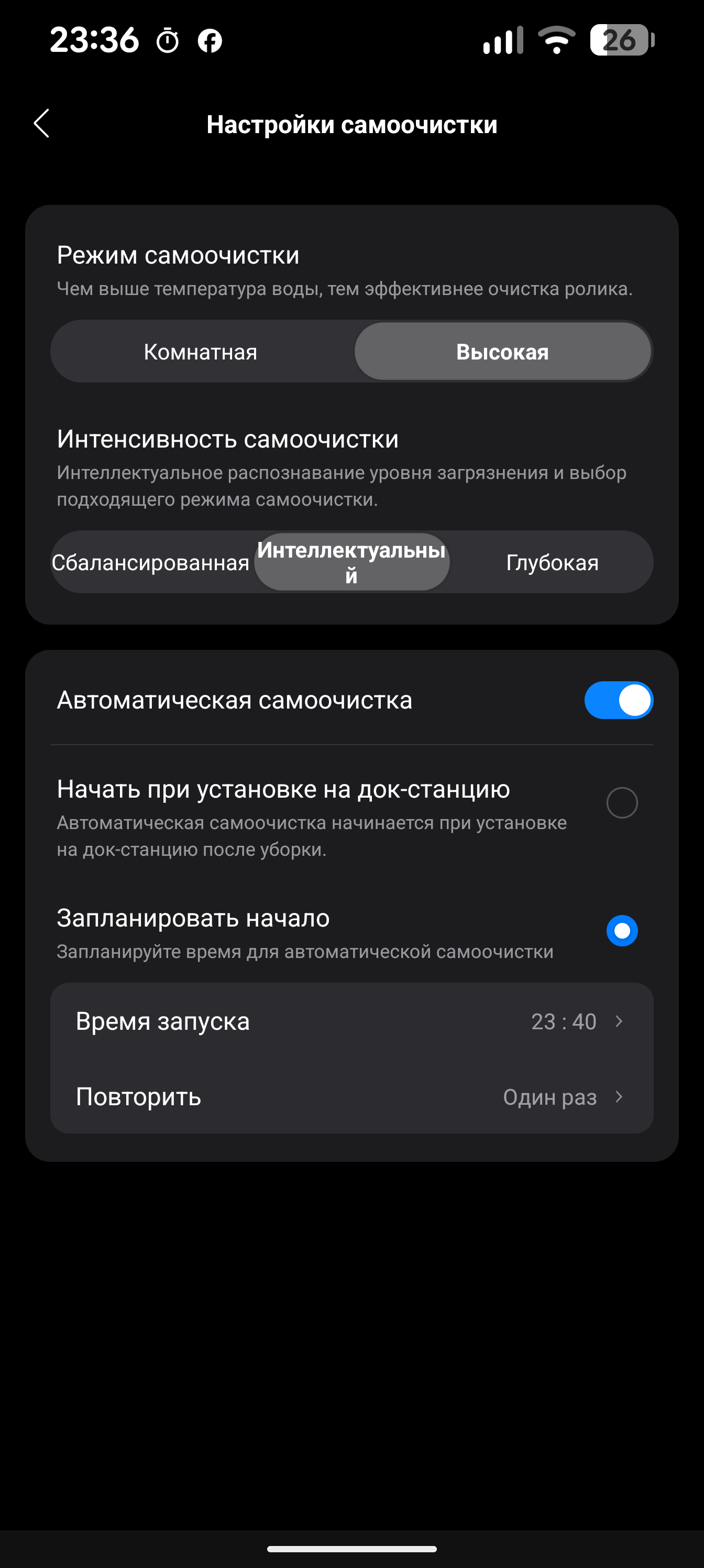Choose Глубокая self-cleaning intensity
Viewport: 704px width, 1568px height.
552,562
